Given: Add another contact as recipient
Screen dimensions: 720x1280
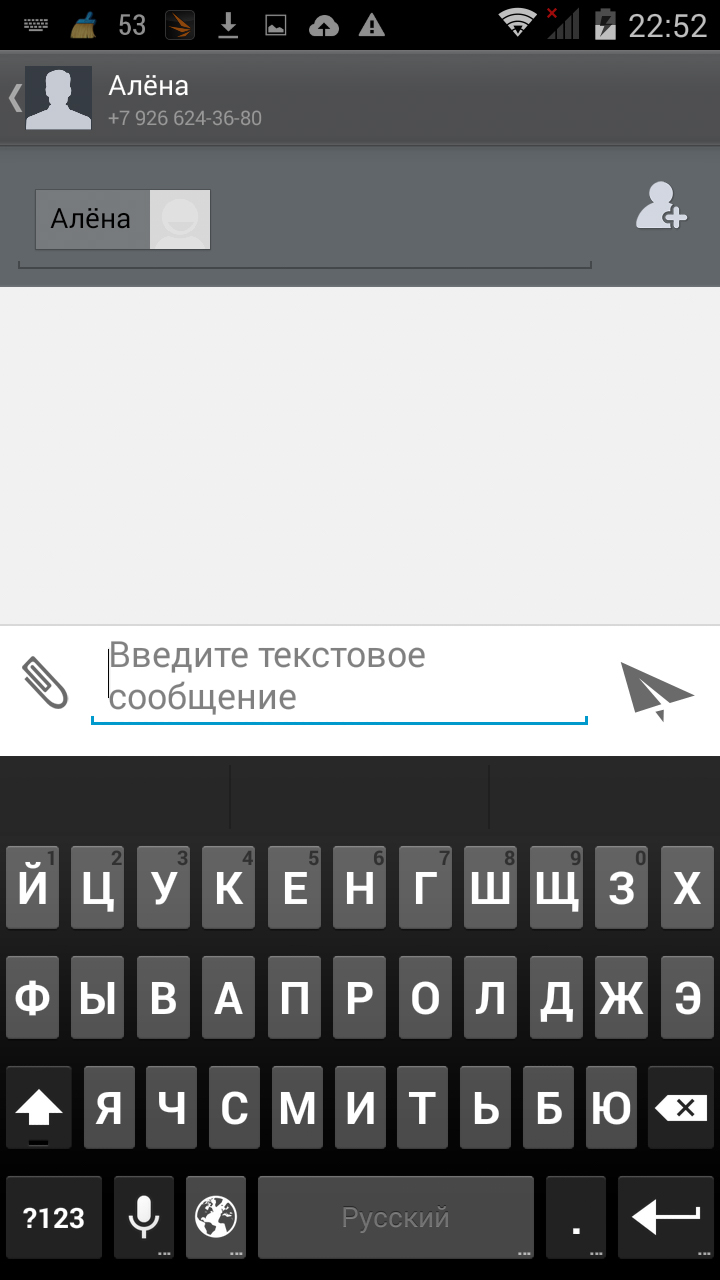Looking at the screenshot, I should point(661,205).
